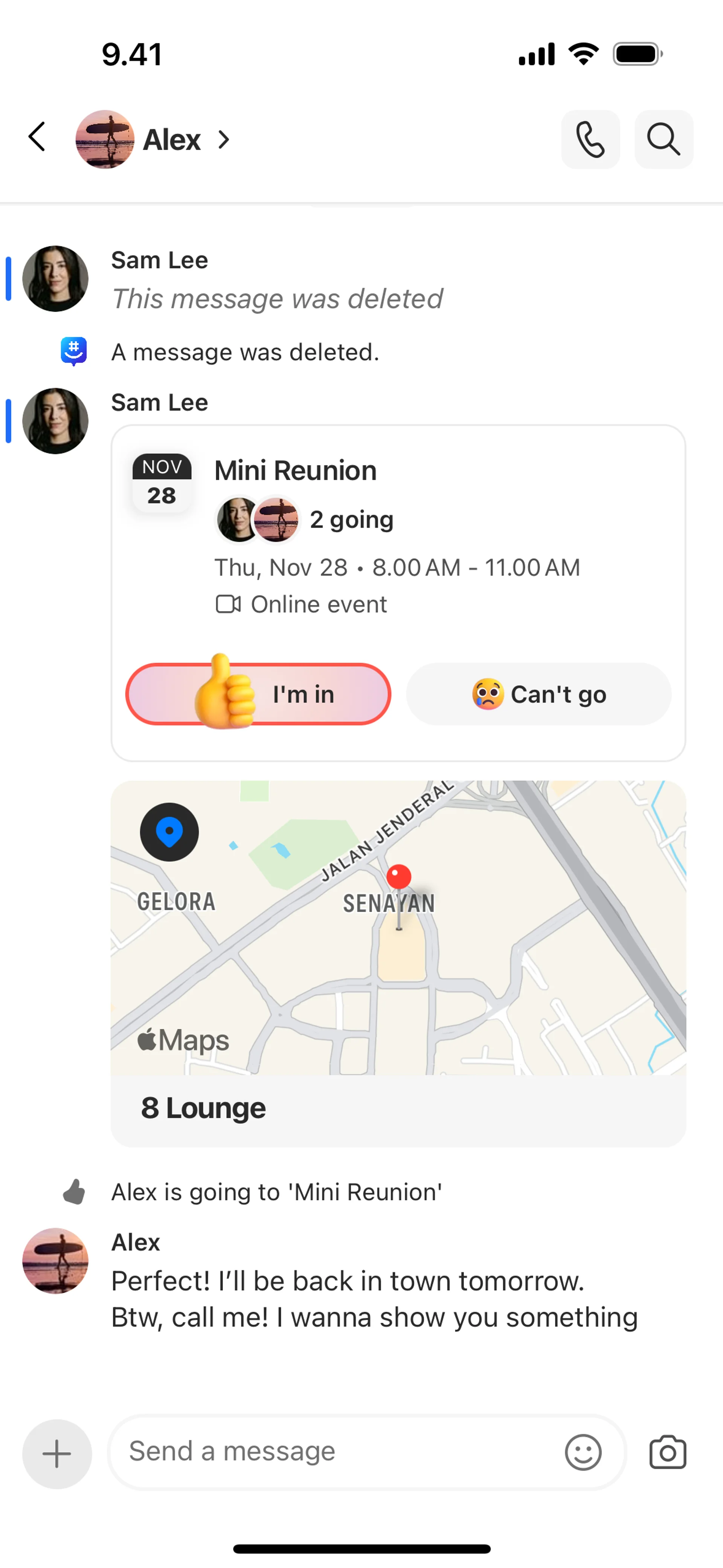The height and width of the screenshot is (1568, 723).
Task: RSVP with the I'm in button
Action: click(258, 694)
